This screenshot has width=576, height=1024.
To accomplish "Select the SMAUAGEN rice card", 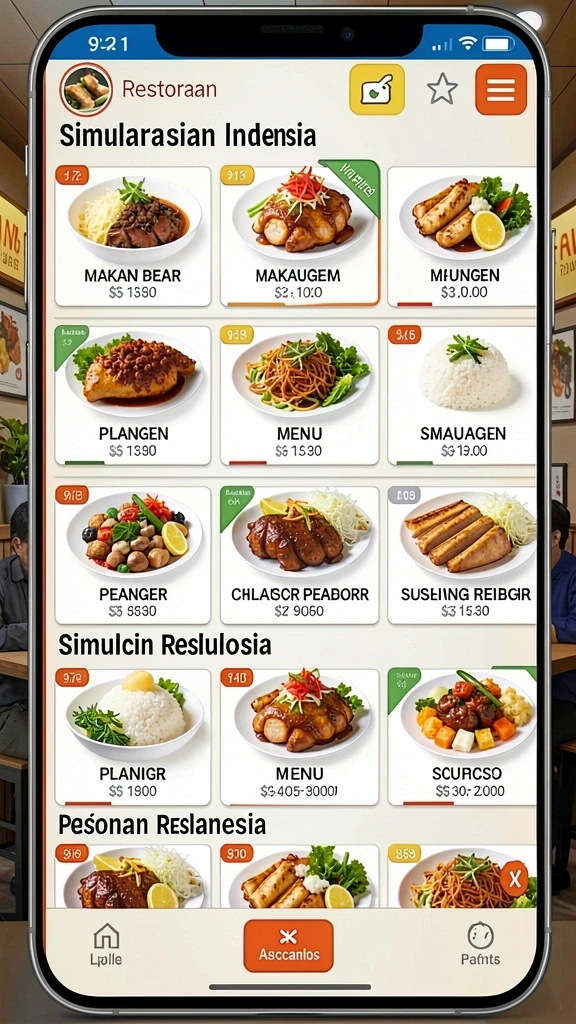I will click(x=462, y=395).
